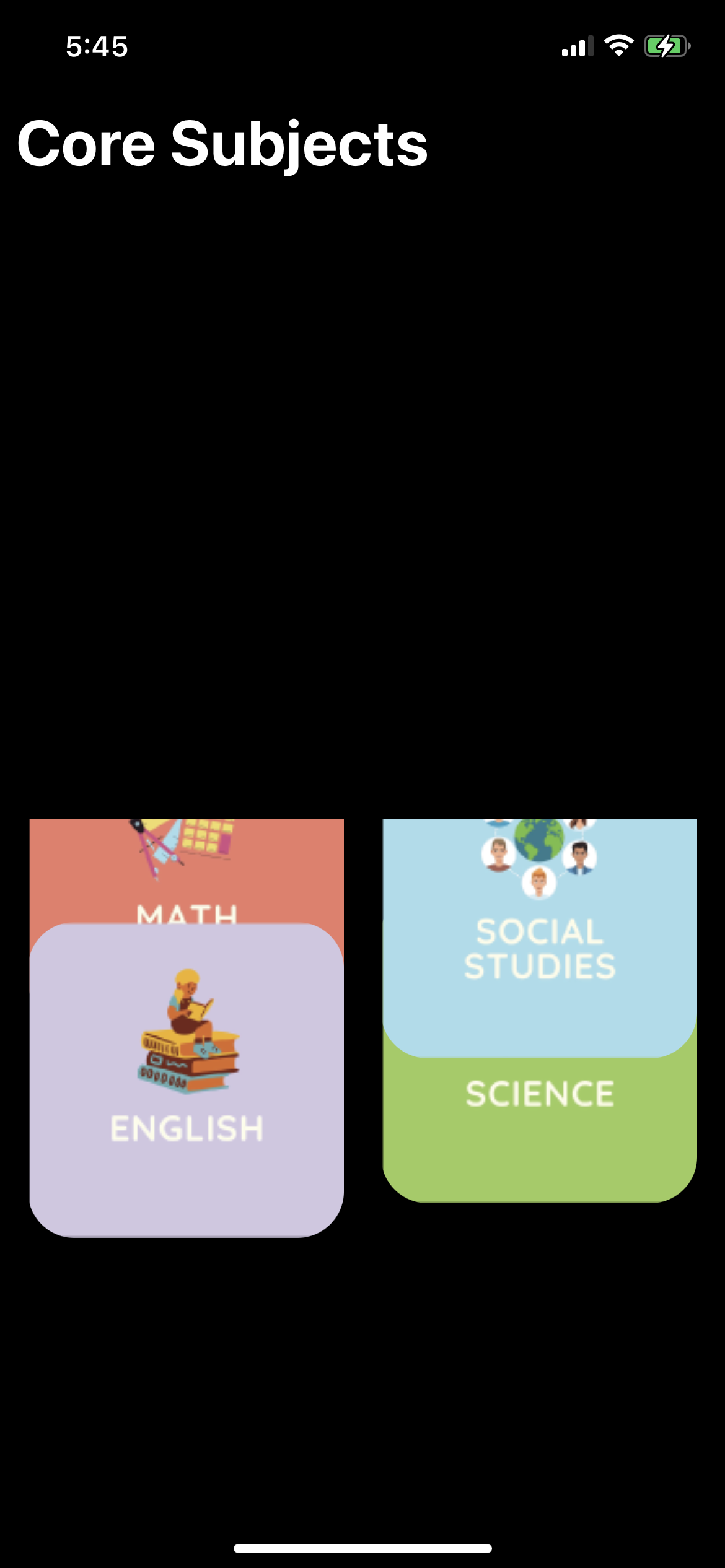This screenshot has width=725, height=1568.
Task: Open the Math subject card
Action: [187, 870]
